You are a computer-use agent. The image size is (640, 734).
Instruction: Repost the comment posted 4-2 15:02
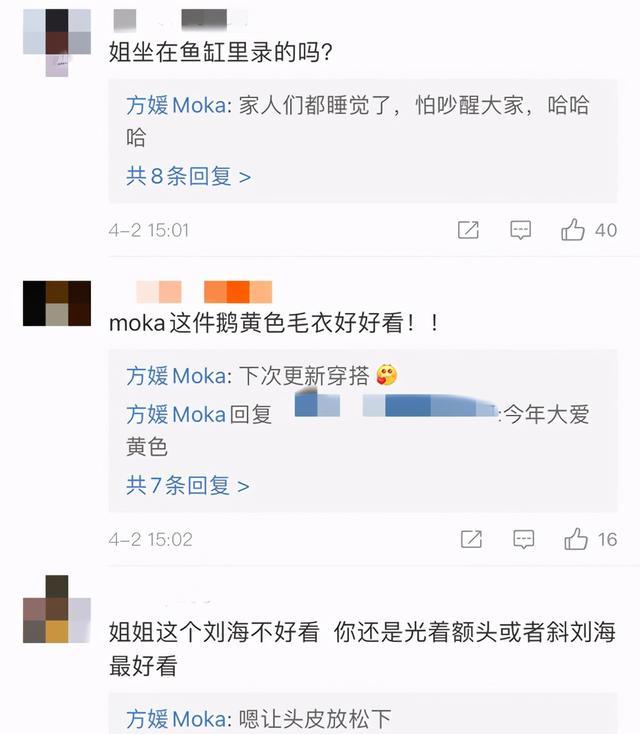click(471, 539)
